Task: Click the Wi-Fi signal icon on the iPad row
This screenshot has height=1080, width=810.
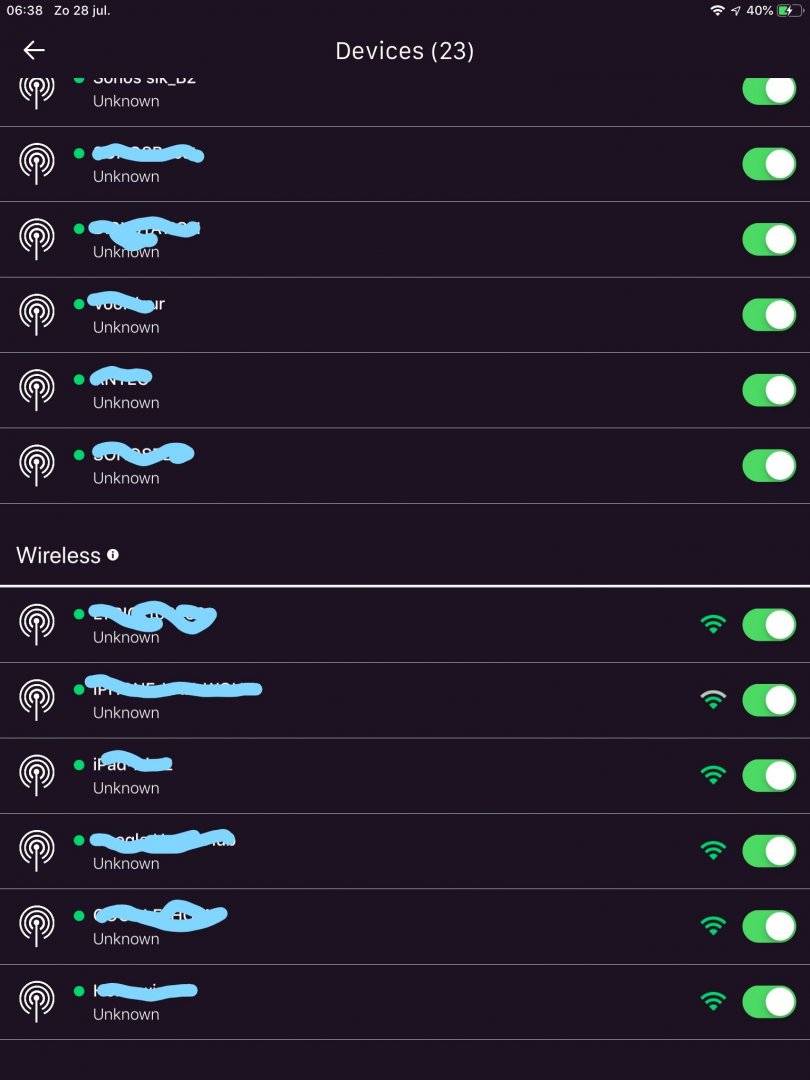Action: point(712,775)
